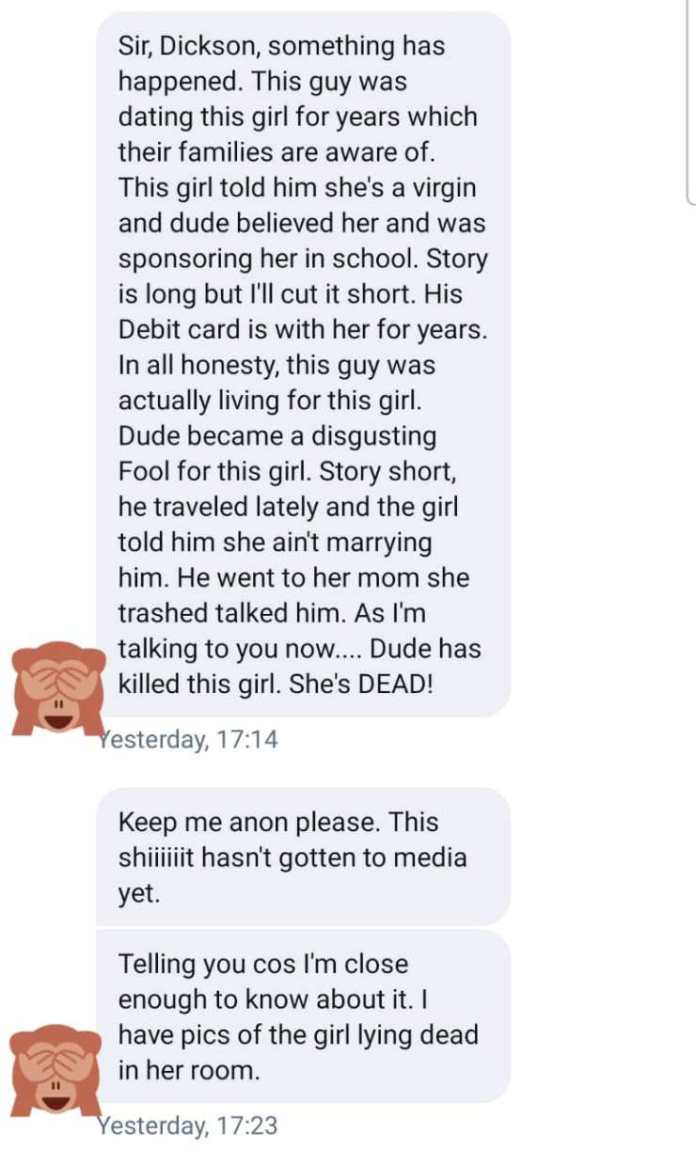This screenshot has width=696, height=1149.
Task: Open sender's avatar beside the 17:23 message
Action: tap(57, 1071)
